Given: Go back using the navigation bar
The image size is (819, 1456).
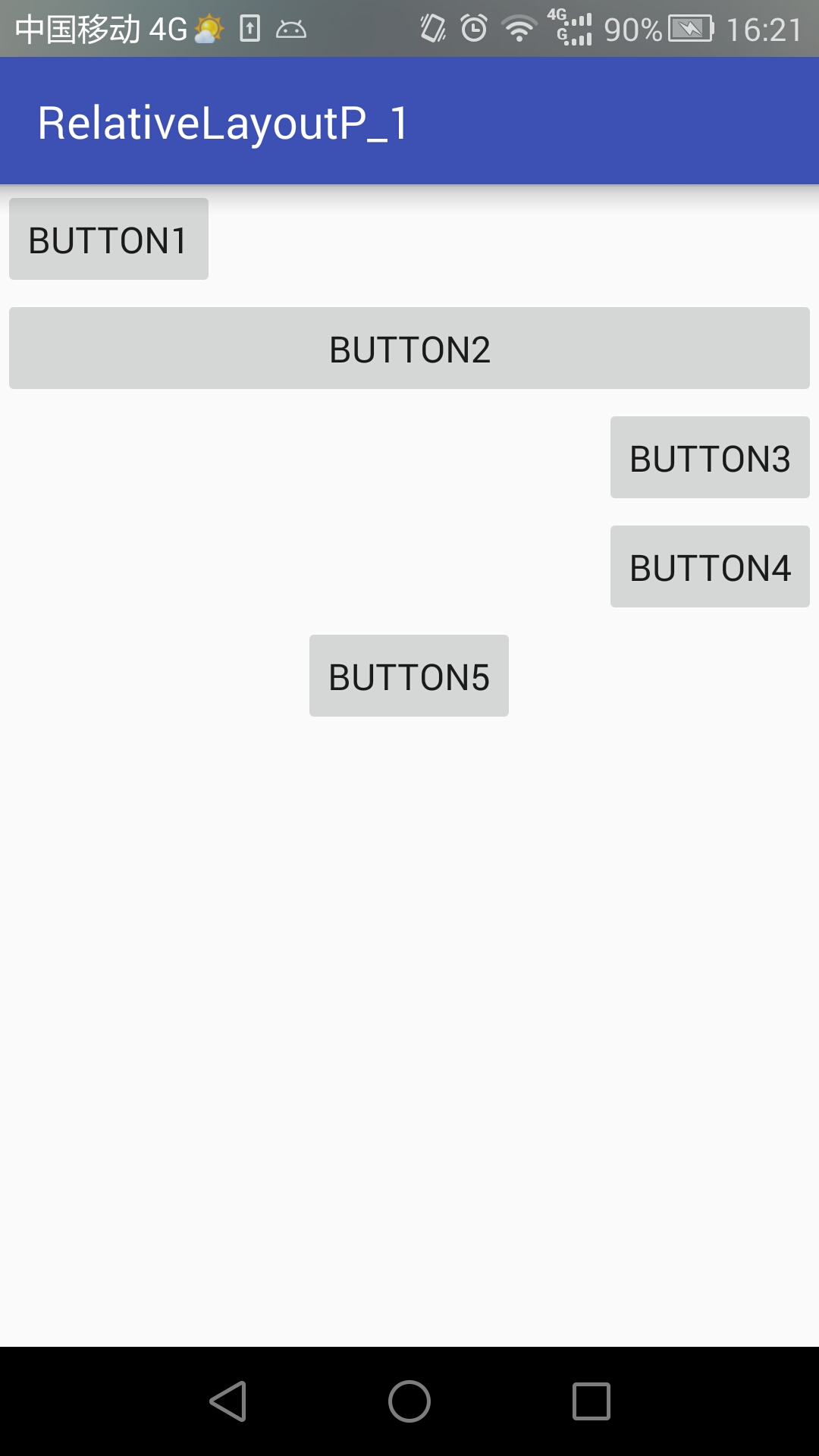Looking at the screenshot, I should [227, 1401].
